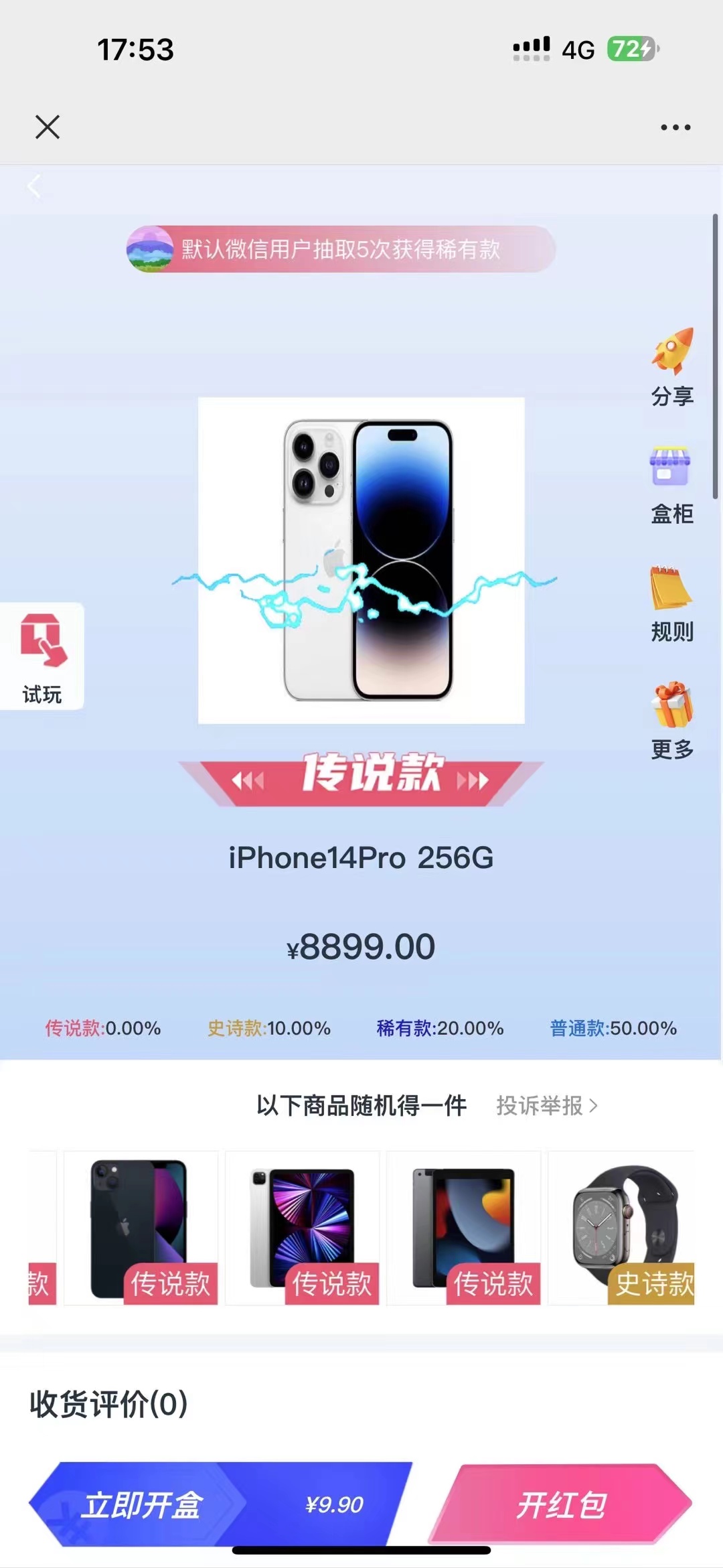Tap the 开红包 red packet button
This screenshot has height=1568, width=723.
pos(561,1504)
